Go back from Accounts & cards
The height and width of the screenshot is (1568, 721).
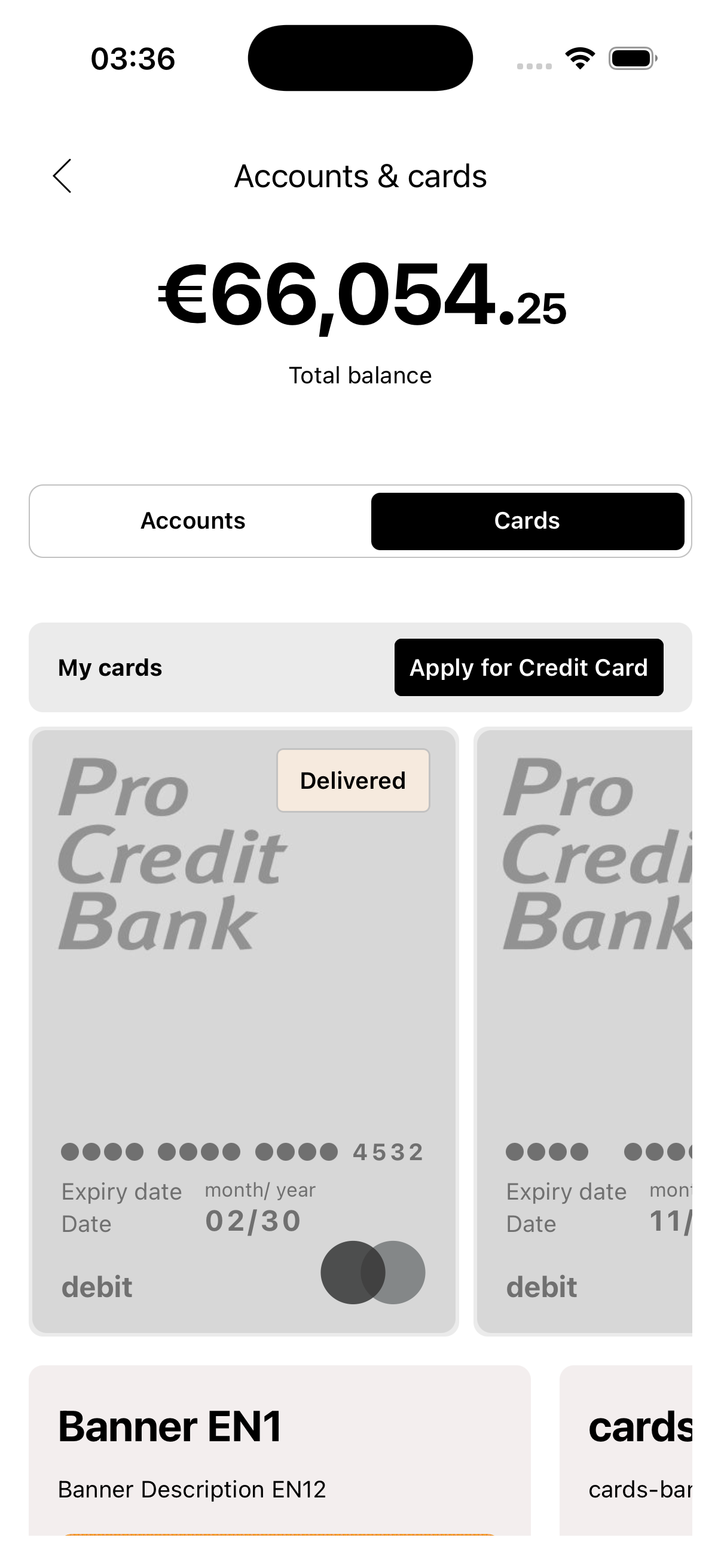pyautogui.click(x=62, y=176)
